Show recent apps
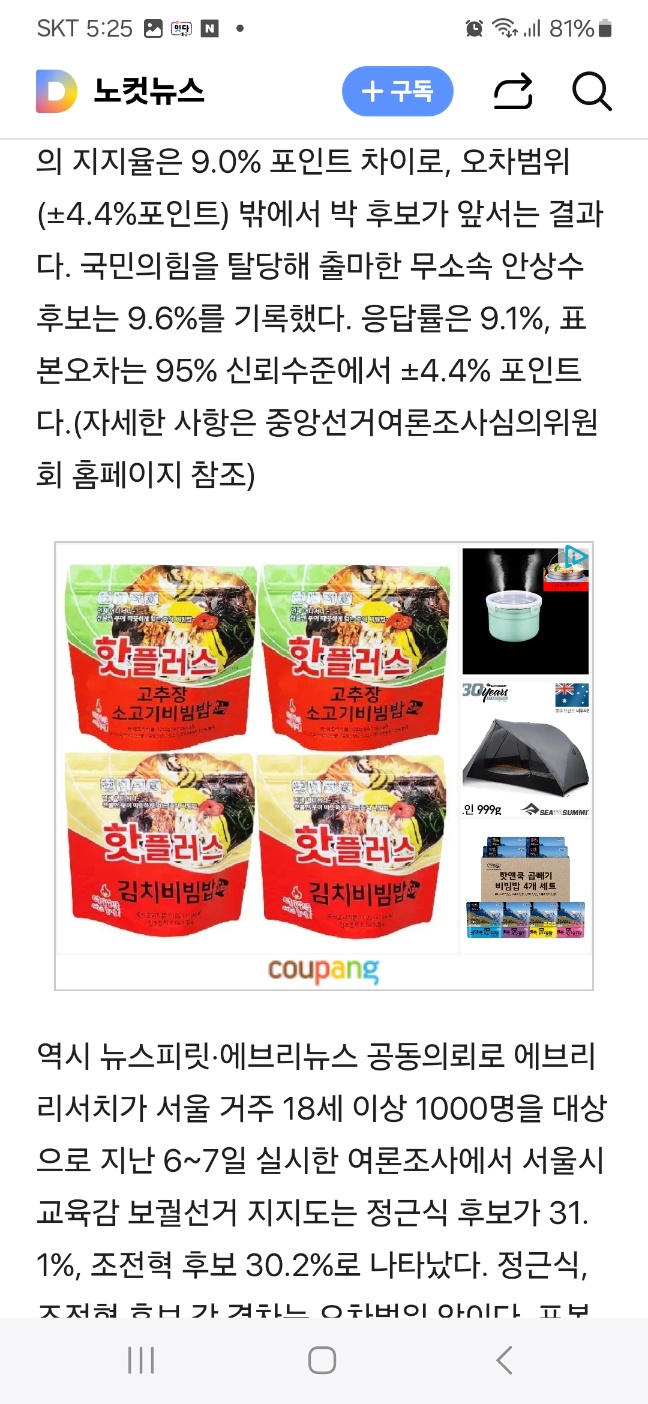The image size is (648, 1404). tap(141, 1360)
